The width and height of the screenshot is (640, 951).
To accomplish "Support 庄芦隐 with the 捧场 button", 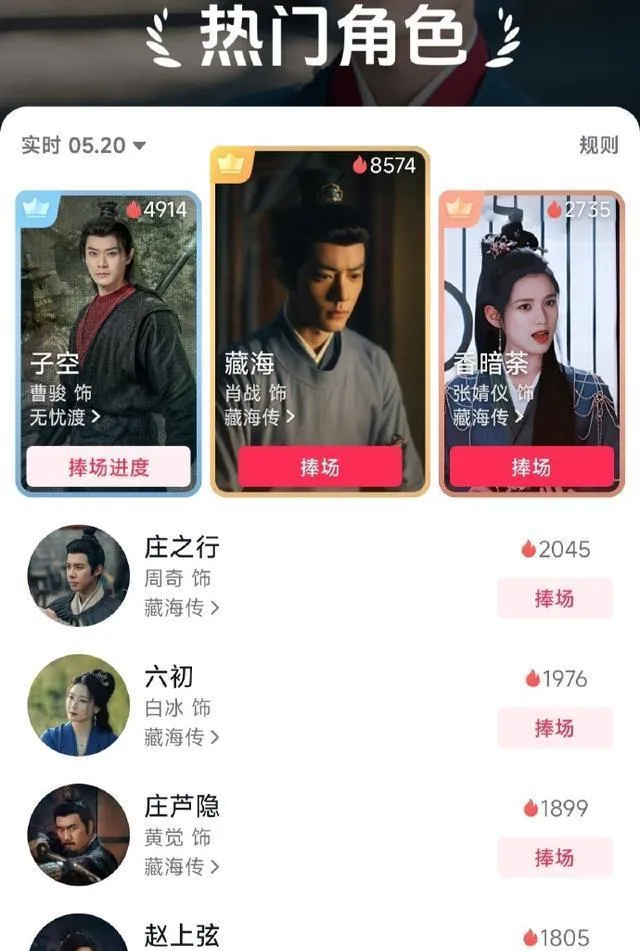I will click(x=554, y=858).
